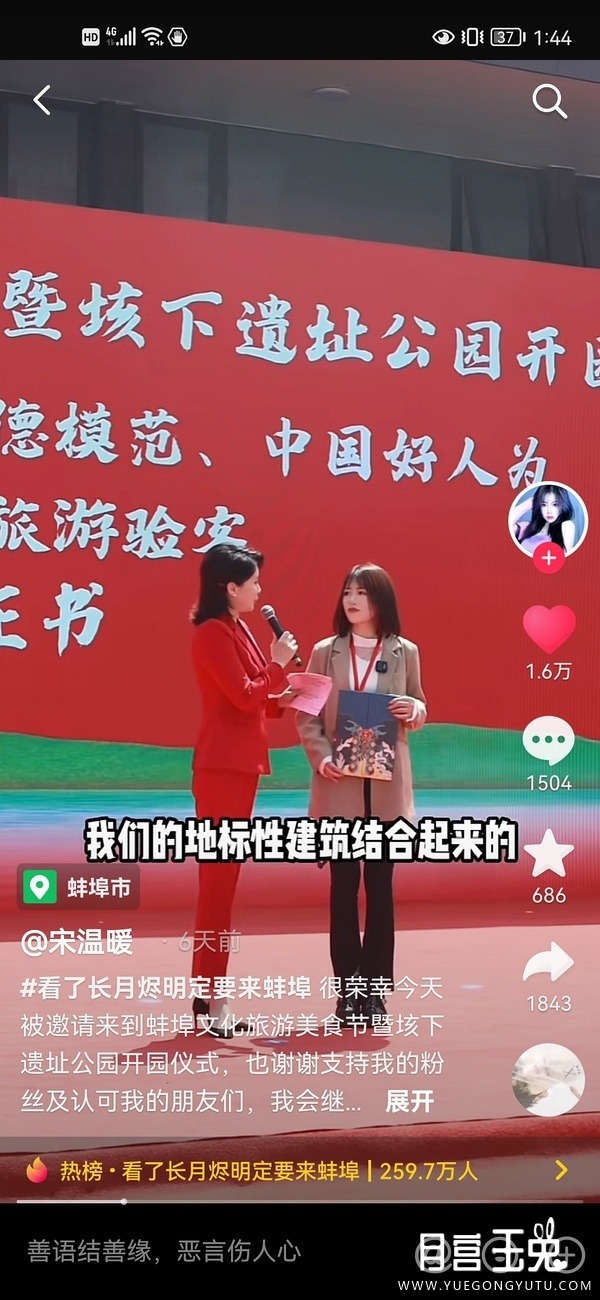
Task: Like this video with the heart
Action: click(549, 630)
